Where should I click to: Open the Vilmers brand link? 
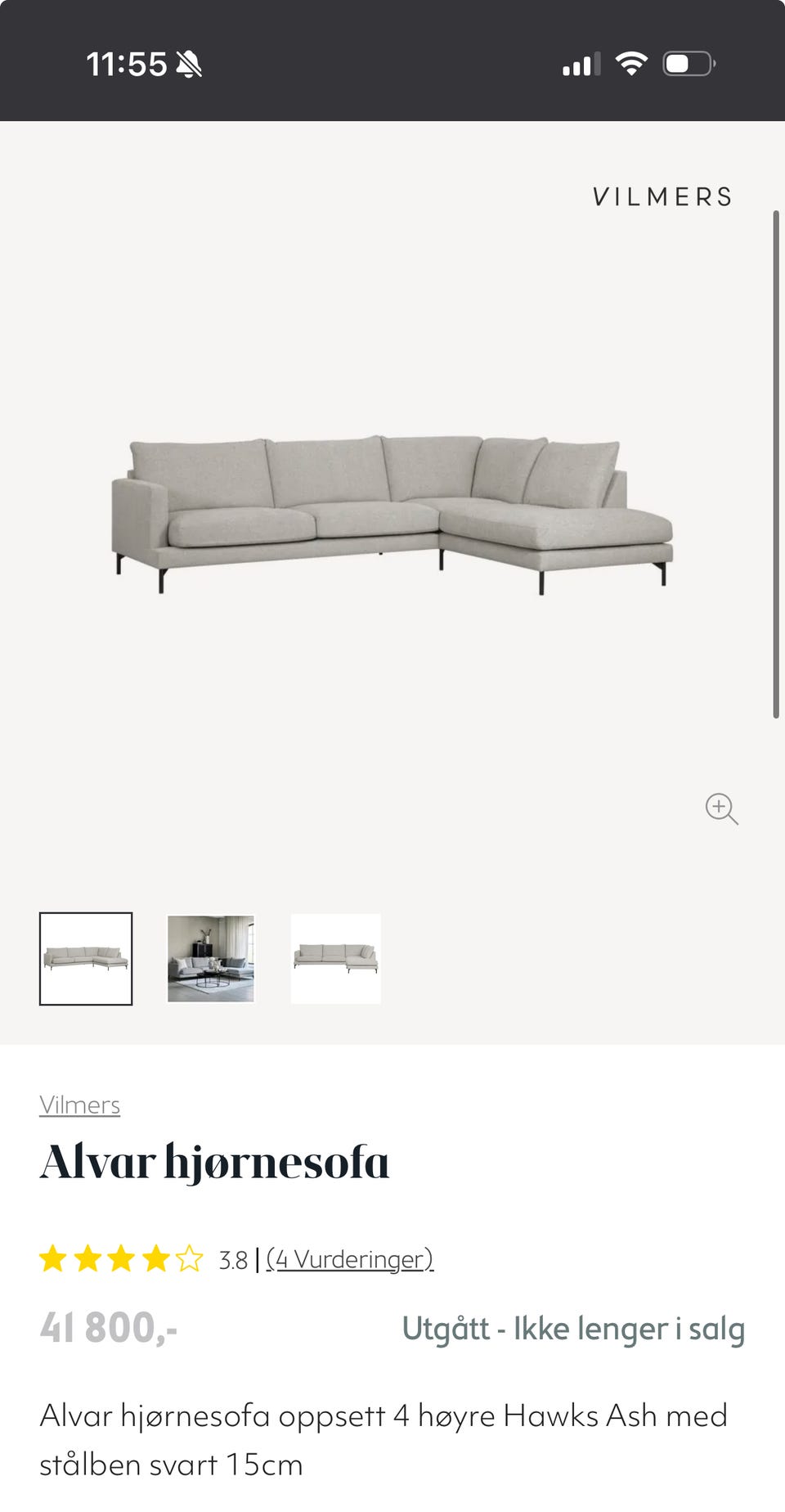click(80, 1105)
